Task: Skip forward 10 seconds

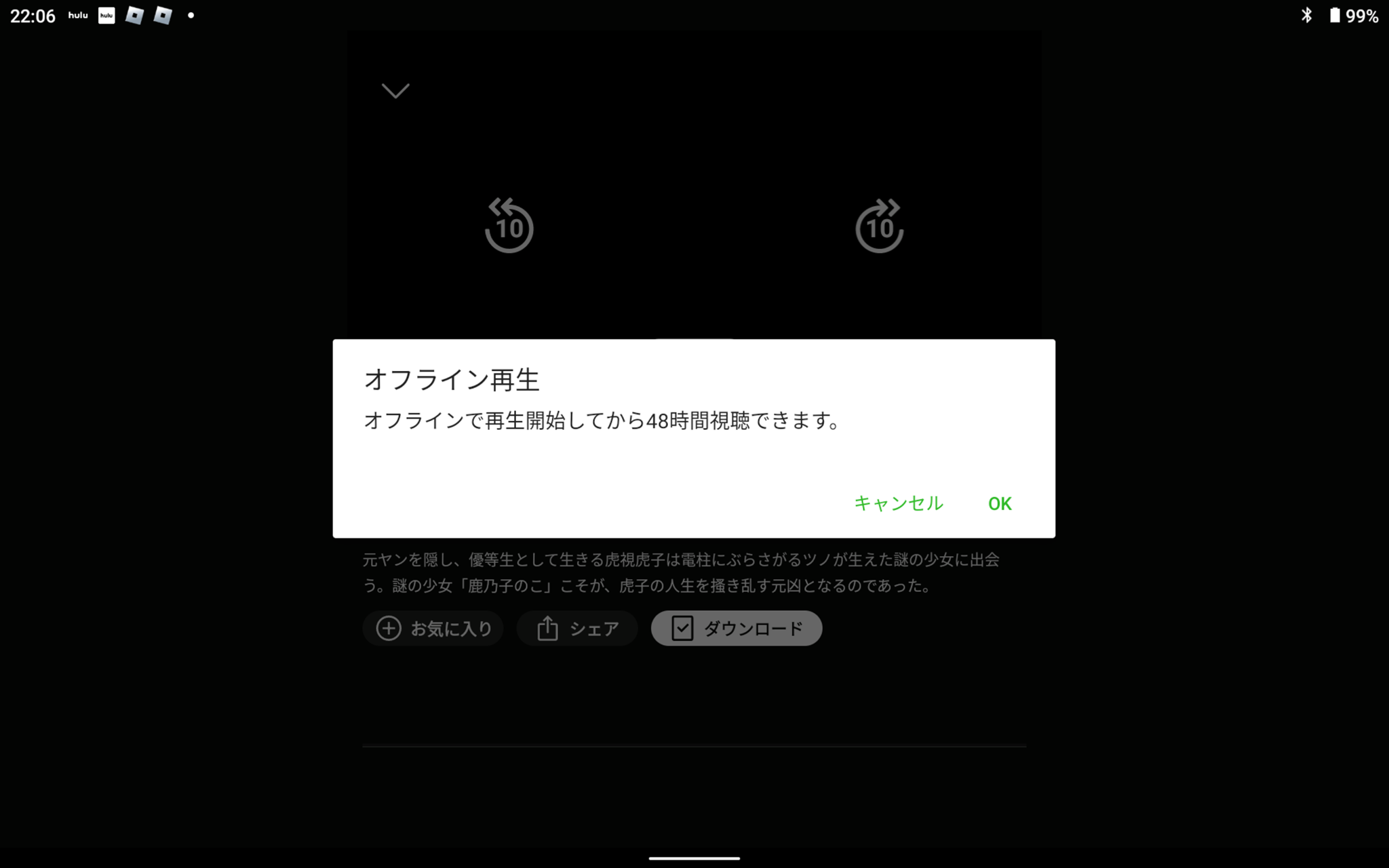Action: 879,226
